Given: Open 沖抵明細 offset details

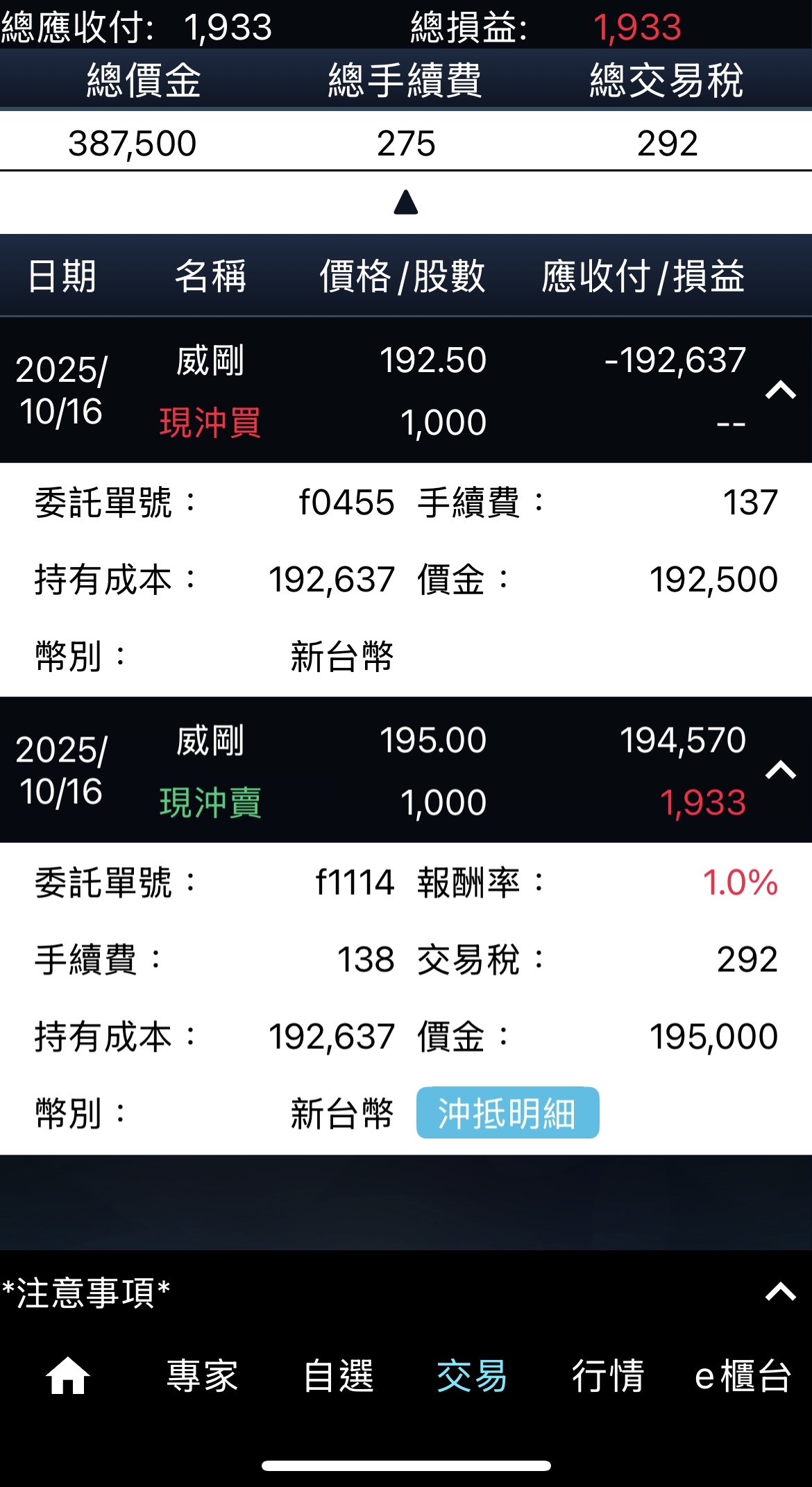Looking at the screenshot, I should pyautogui.click(x=507, y=1113).
